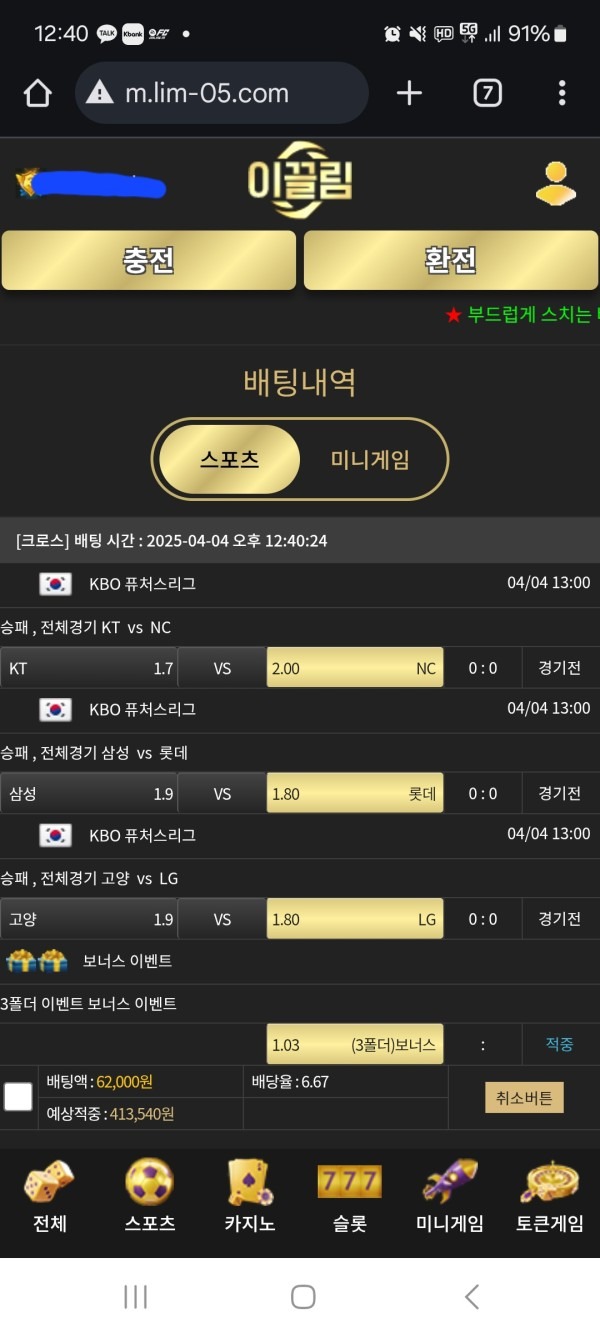The image size is (600, 1333).
Task: Tap the 환전 button
Action: (x=450, y=260)
